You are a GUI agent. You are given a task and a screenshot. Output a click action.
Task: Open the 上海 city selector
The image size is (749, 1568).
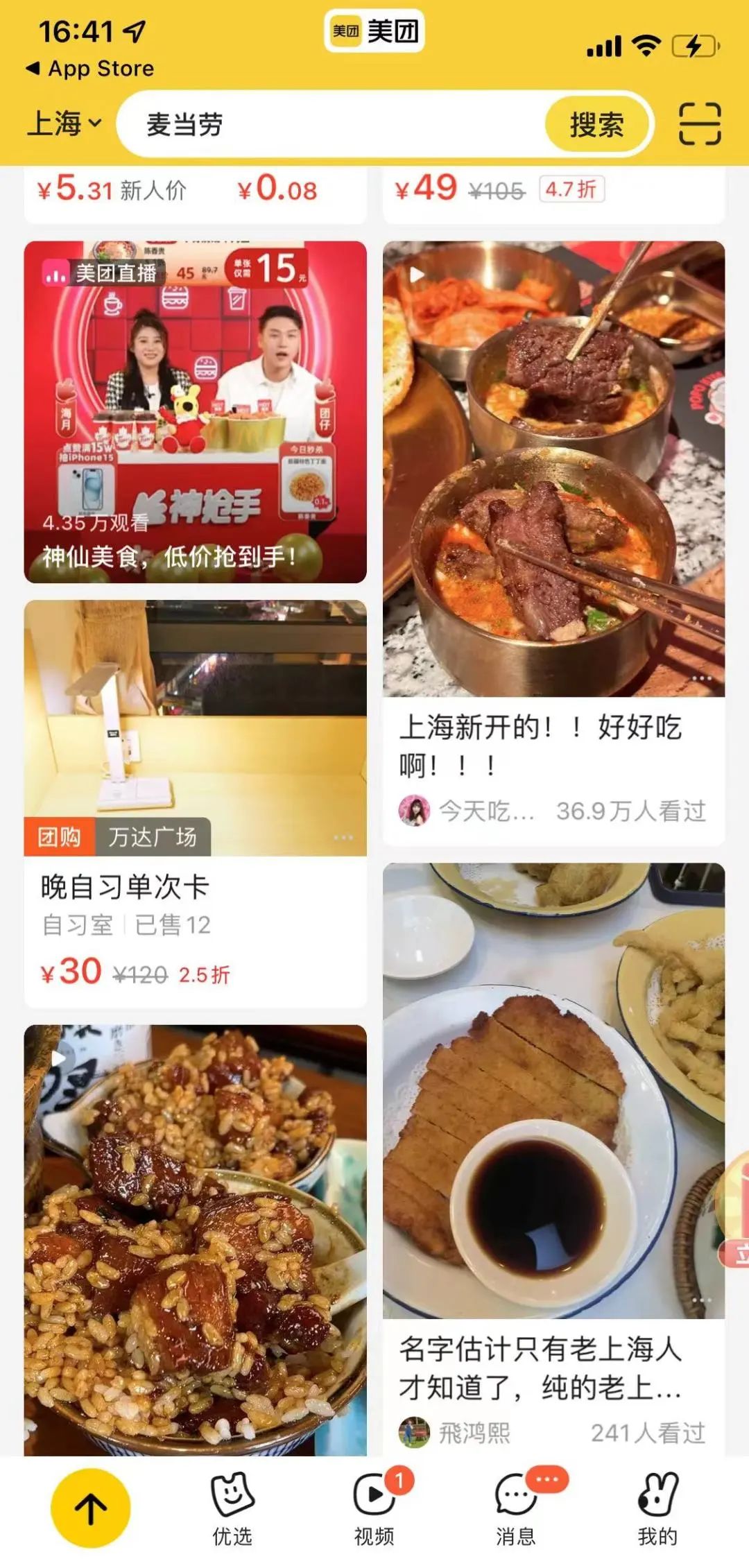click(x=64, y=125)
